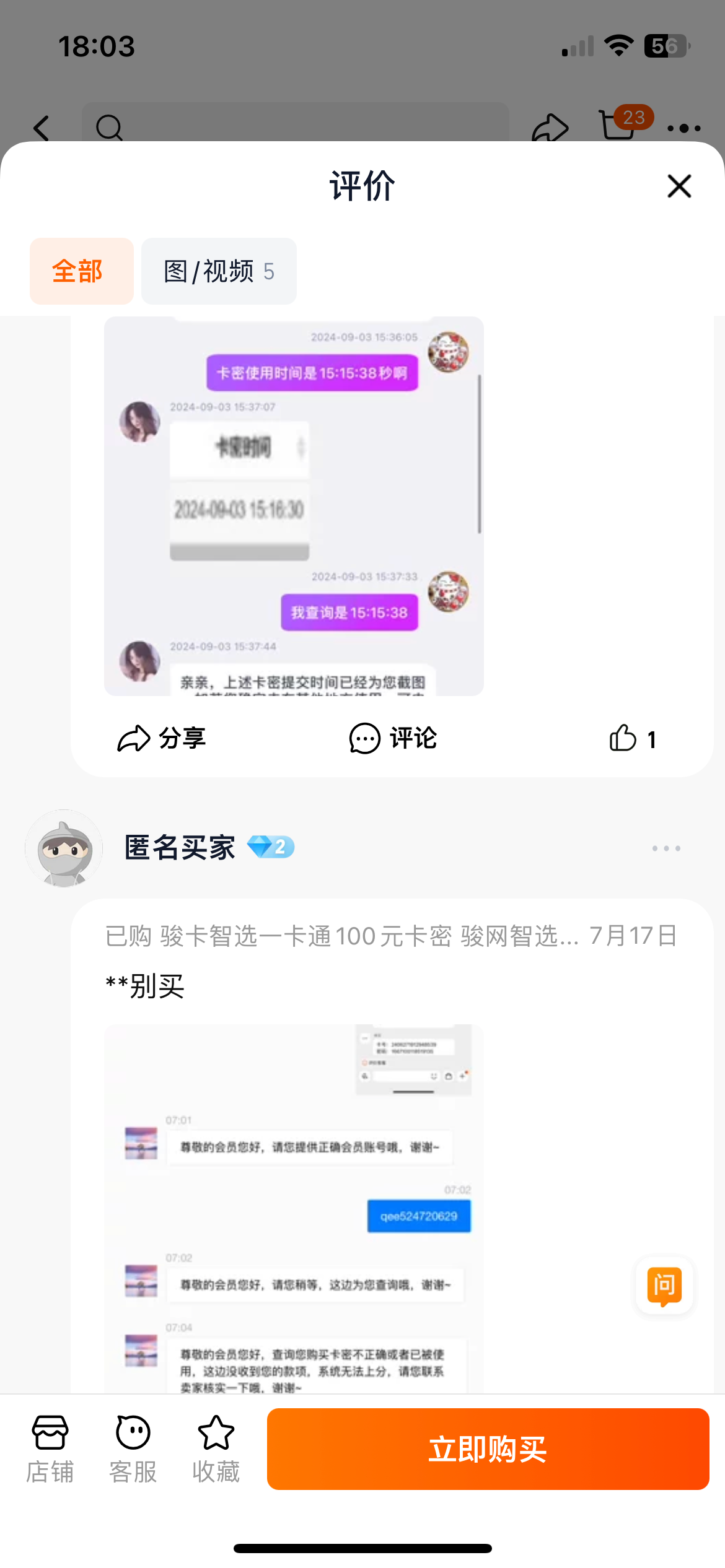Screen dimensions: 725x1568
Task: Add item to favorites via 收藏
Action: point(216,1449)
